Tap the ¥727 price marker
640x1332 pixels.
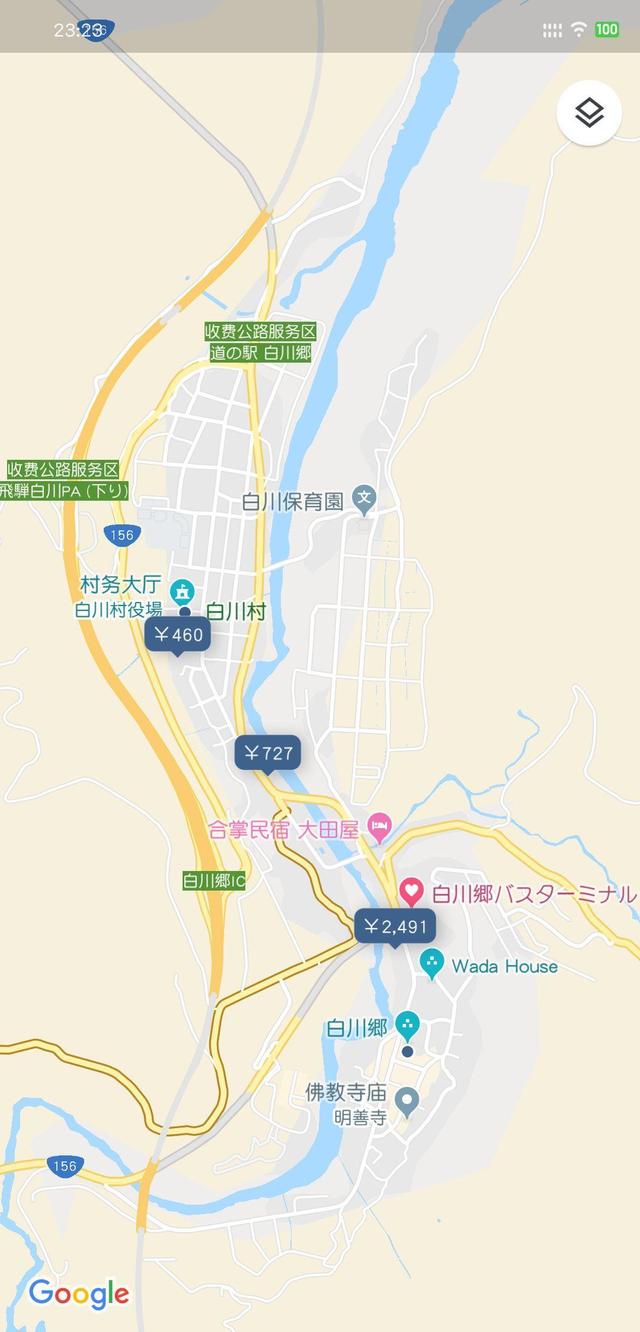coord(267,754)
